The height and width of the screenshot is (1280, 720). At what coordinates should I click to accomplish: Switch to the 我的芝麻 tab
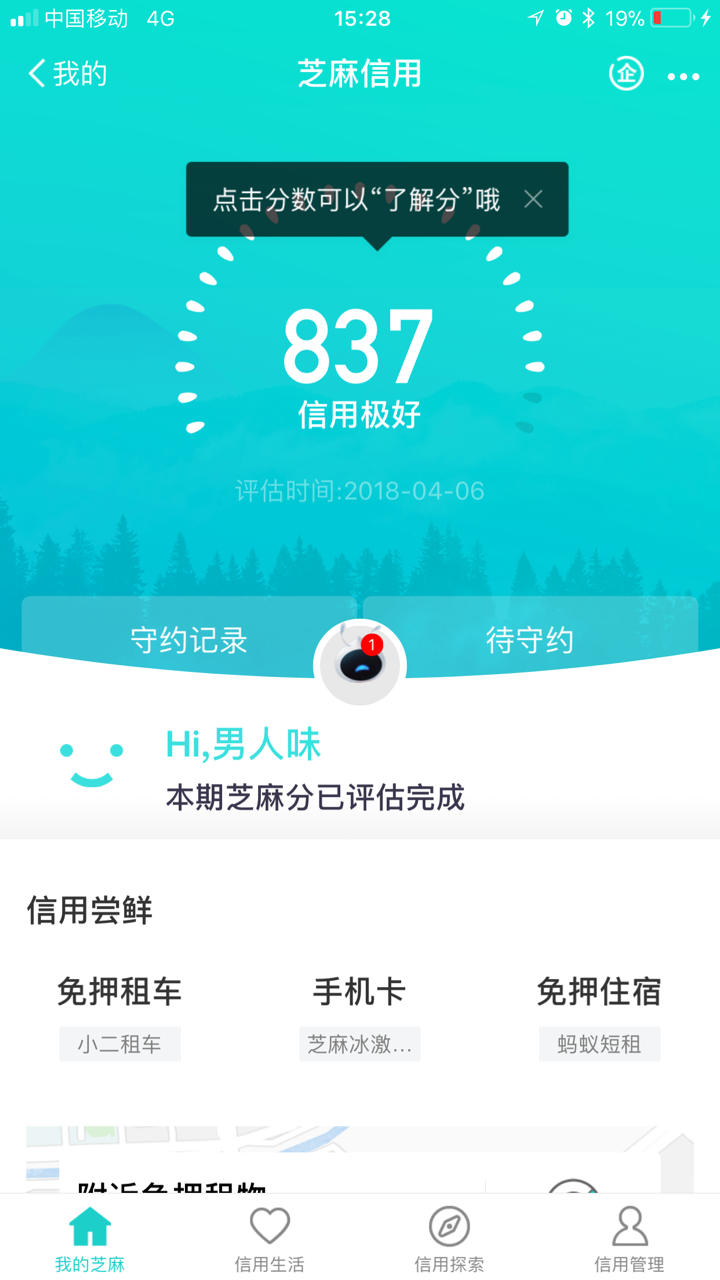coord(90,1240)
